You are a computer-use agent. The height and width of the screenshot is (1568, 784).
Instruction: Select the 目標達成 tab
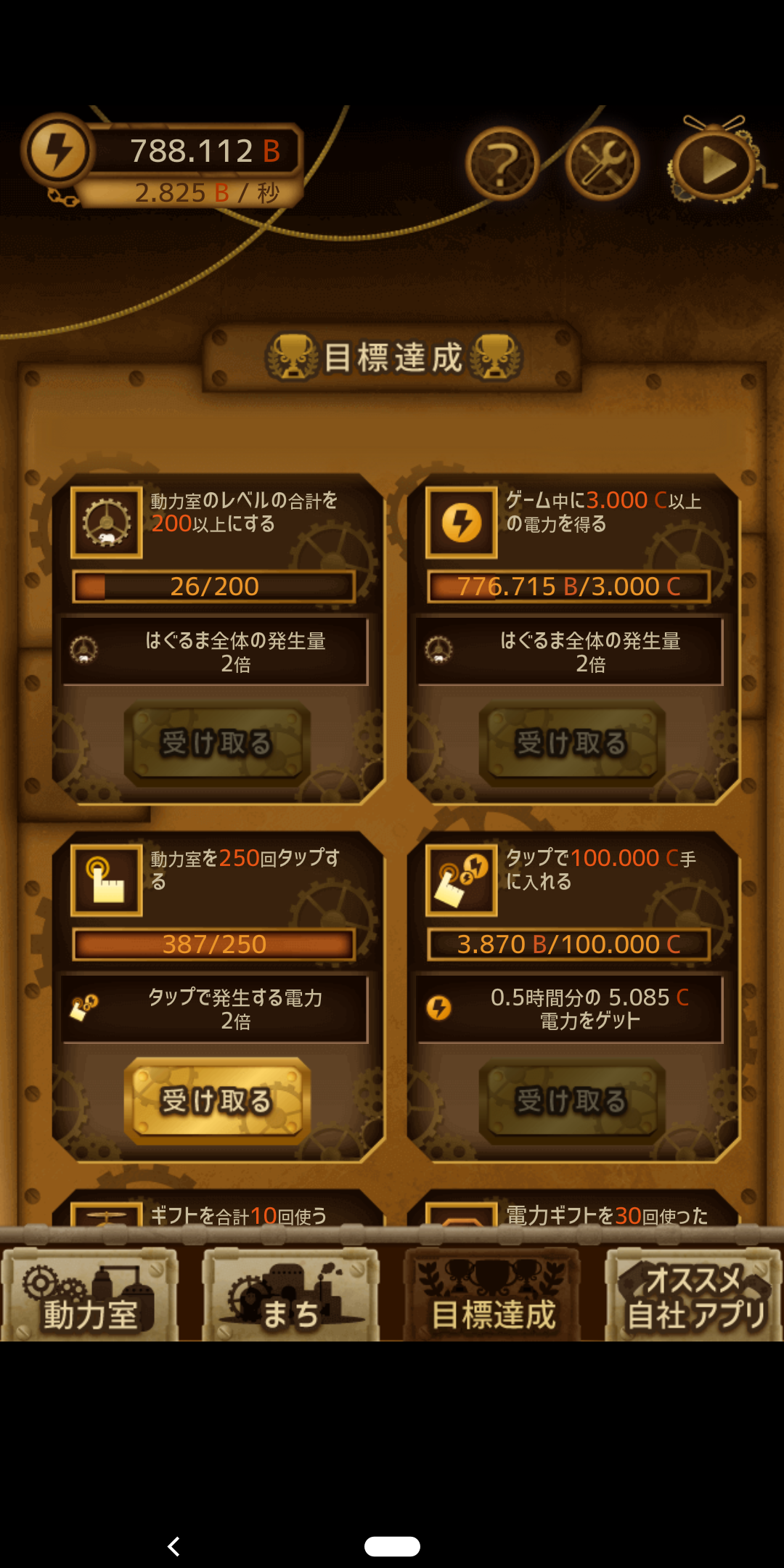pos(492,1294)
